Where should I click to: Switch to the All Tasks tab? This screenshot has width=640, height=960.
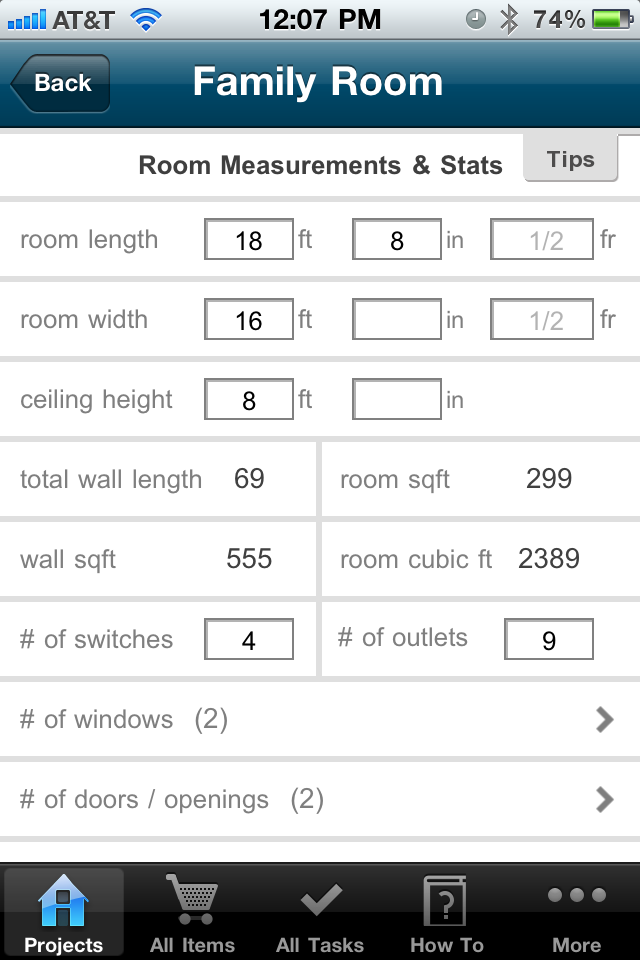(x=320, y=912)
